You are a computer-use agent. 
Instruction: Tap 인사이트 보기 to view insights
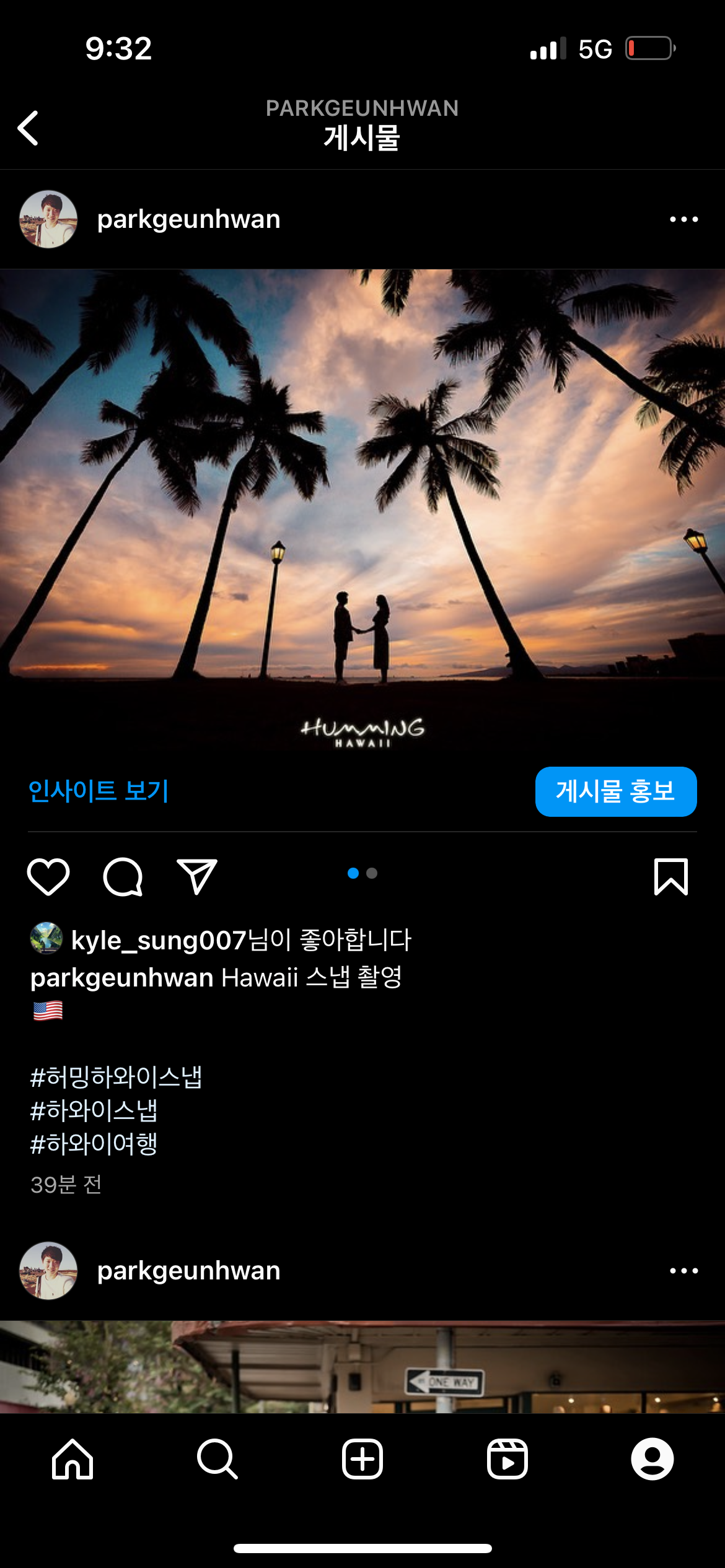point(99,791)
